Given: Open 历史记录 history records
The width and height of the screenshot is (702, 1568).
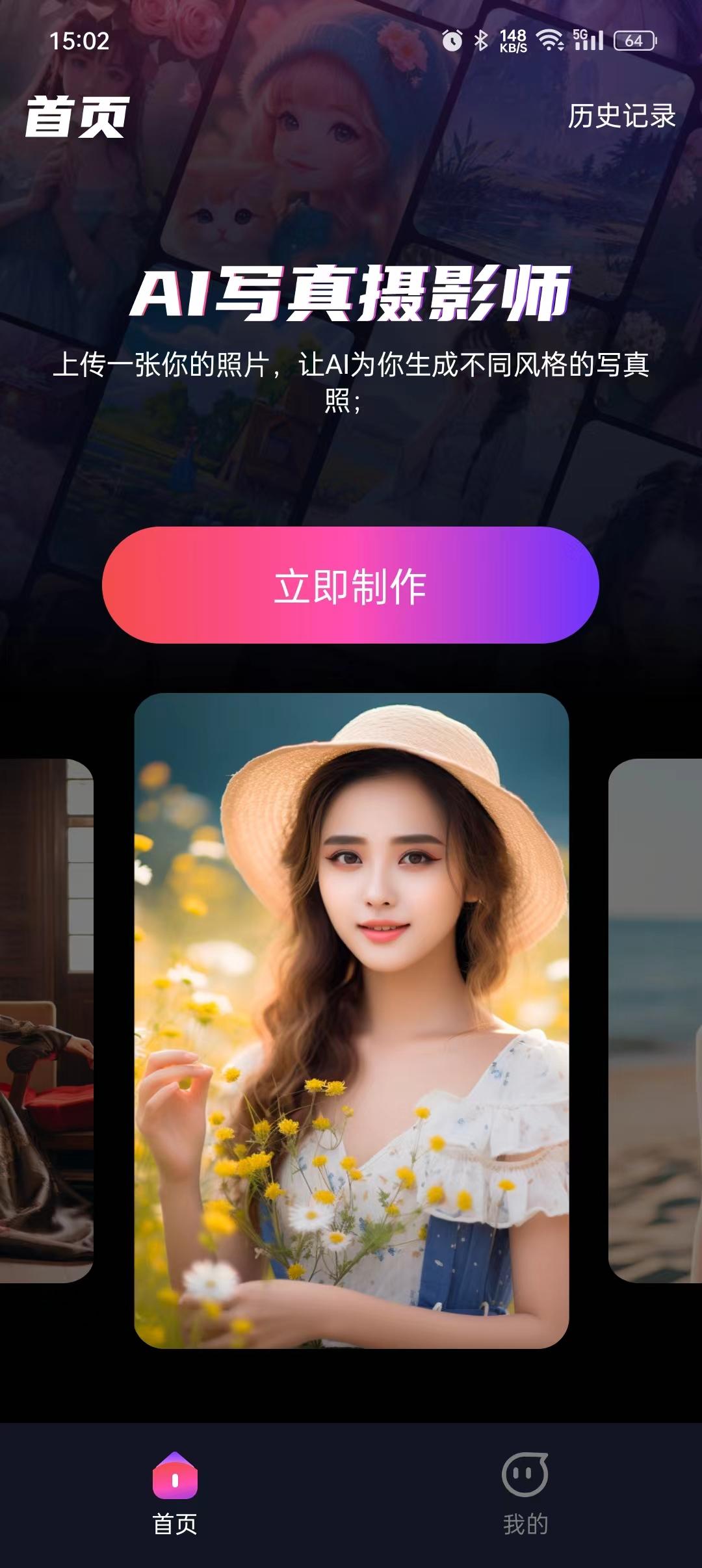Looking at the screenshot, I should pos(621,116).
